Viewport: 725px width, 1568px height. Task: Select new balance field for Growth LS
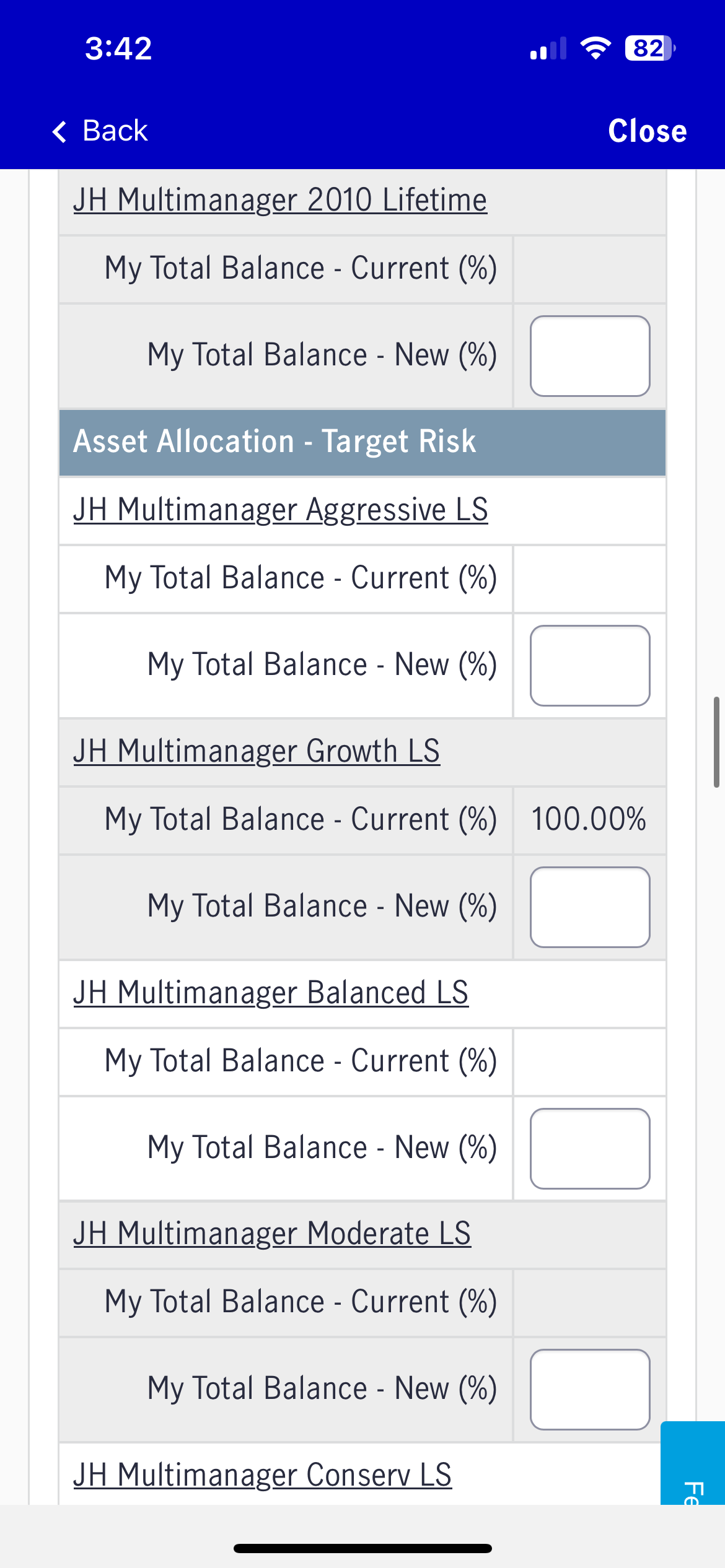pos(590,907)
